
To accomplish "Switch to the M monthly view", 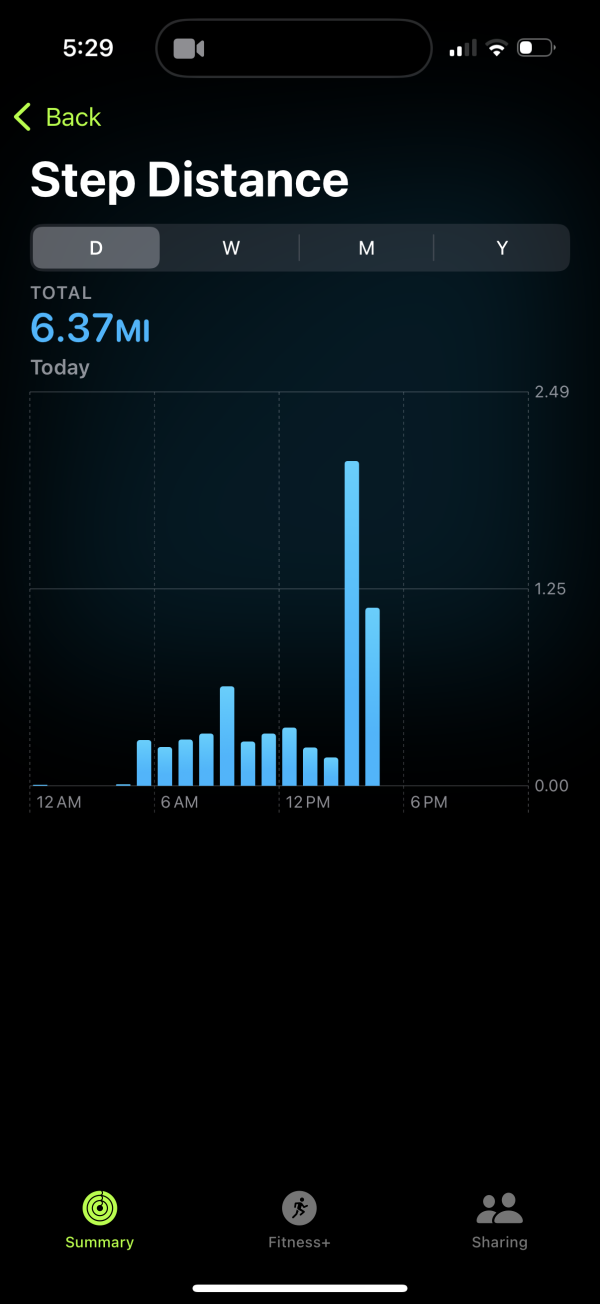I will (x=366, y=248).
